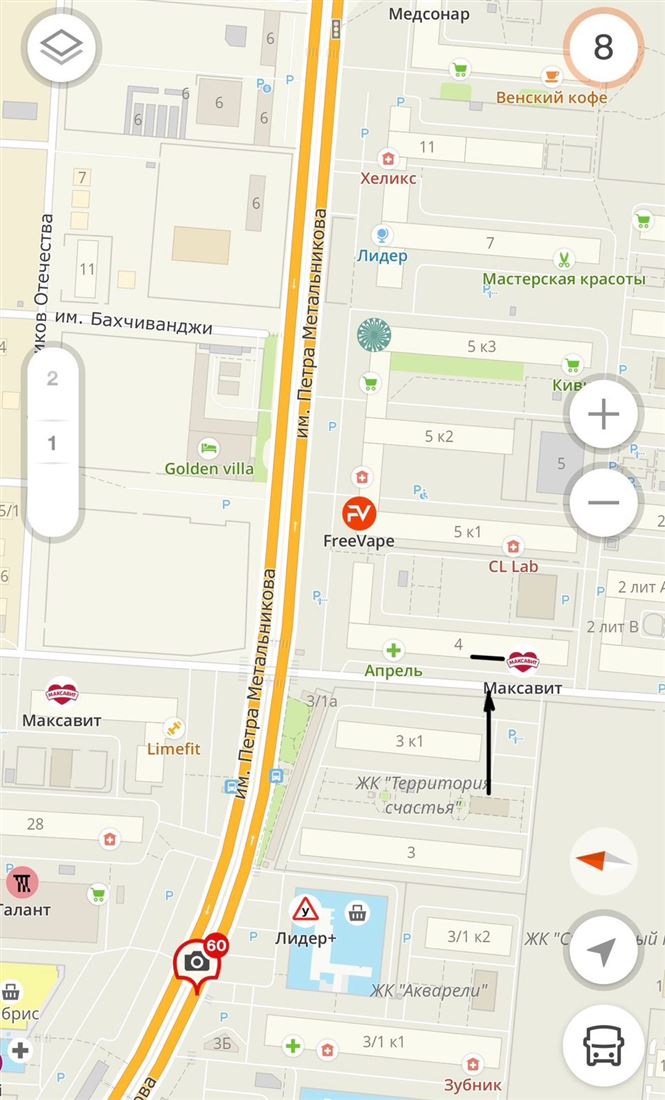Open the Golden villa hotel marker
Image resolution: width=665 pixels, height=1100 pixels.
coord(209,447)
